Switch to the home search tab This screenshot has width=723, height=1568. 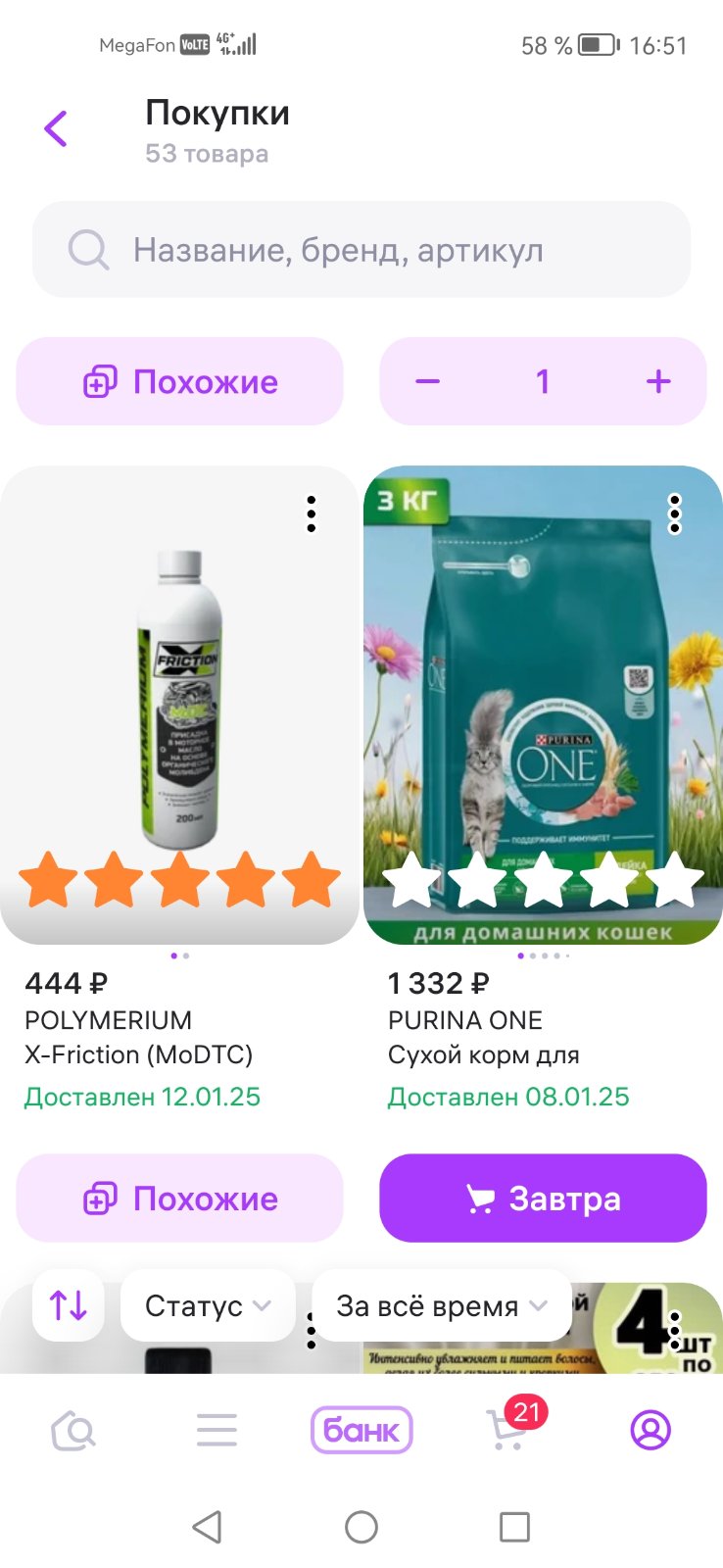[73, 1431]
